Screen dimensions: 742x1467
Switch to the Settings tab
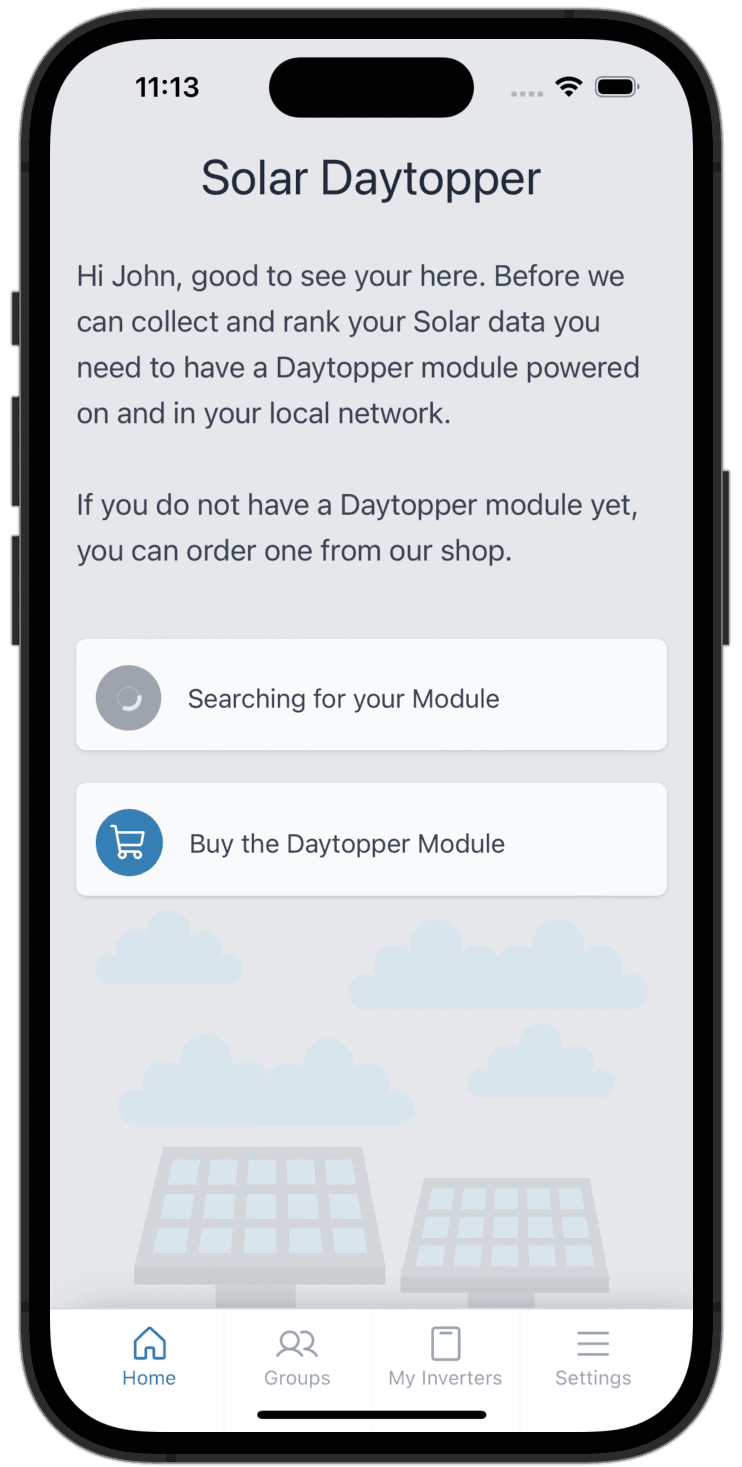point(593,1357)
